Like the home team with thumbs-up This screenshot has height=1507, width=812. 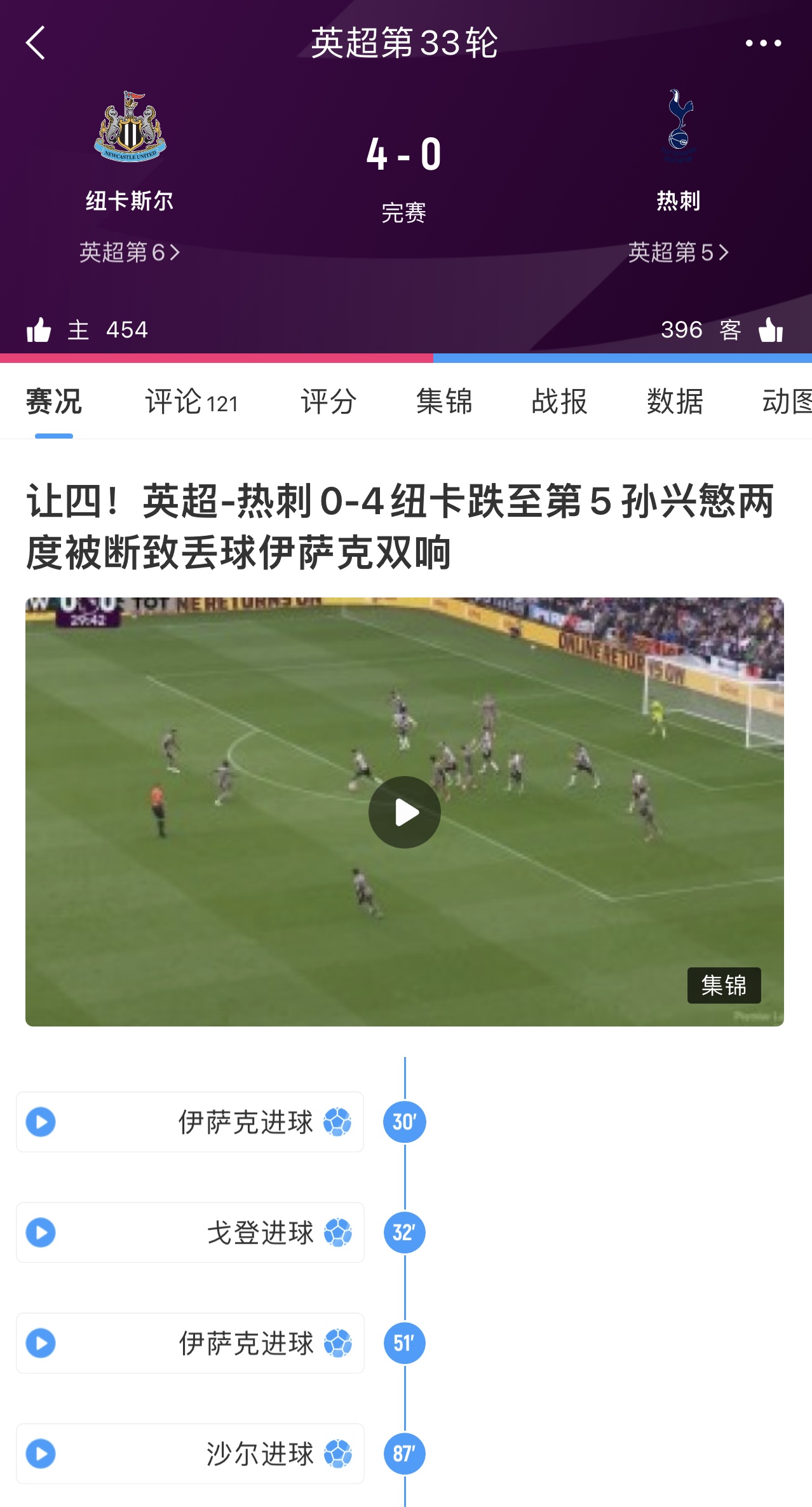pyautogui.click(x=39, y=330)
